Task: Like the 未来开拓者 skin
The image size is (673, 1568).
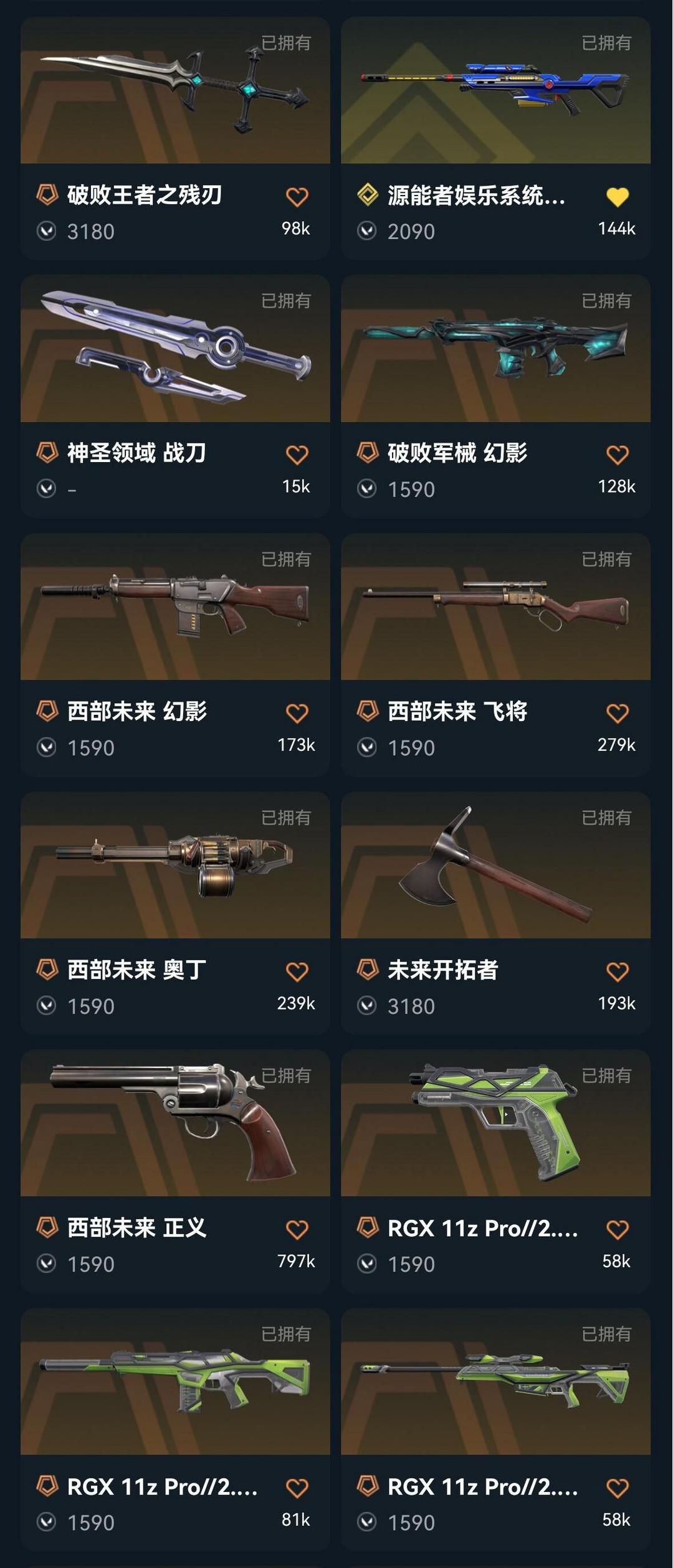Action: (618, 971)
